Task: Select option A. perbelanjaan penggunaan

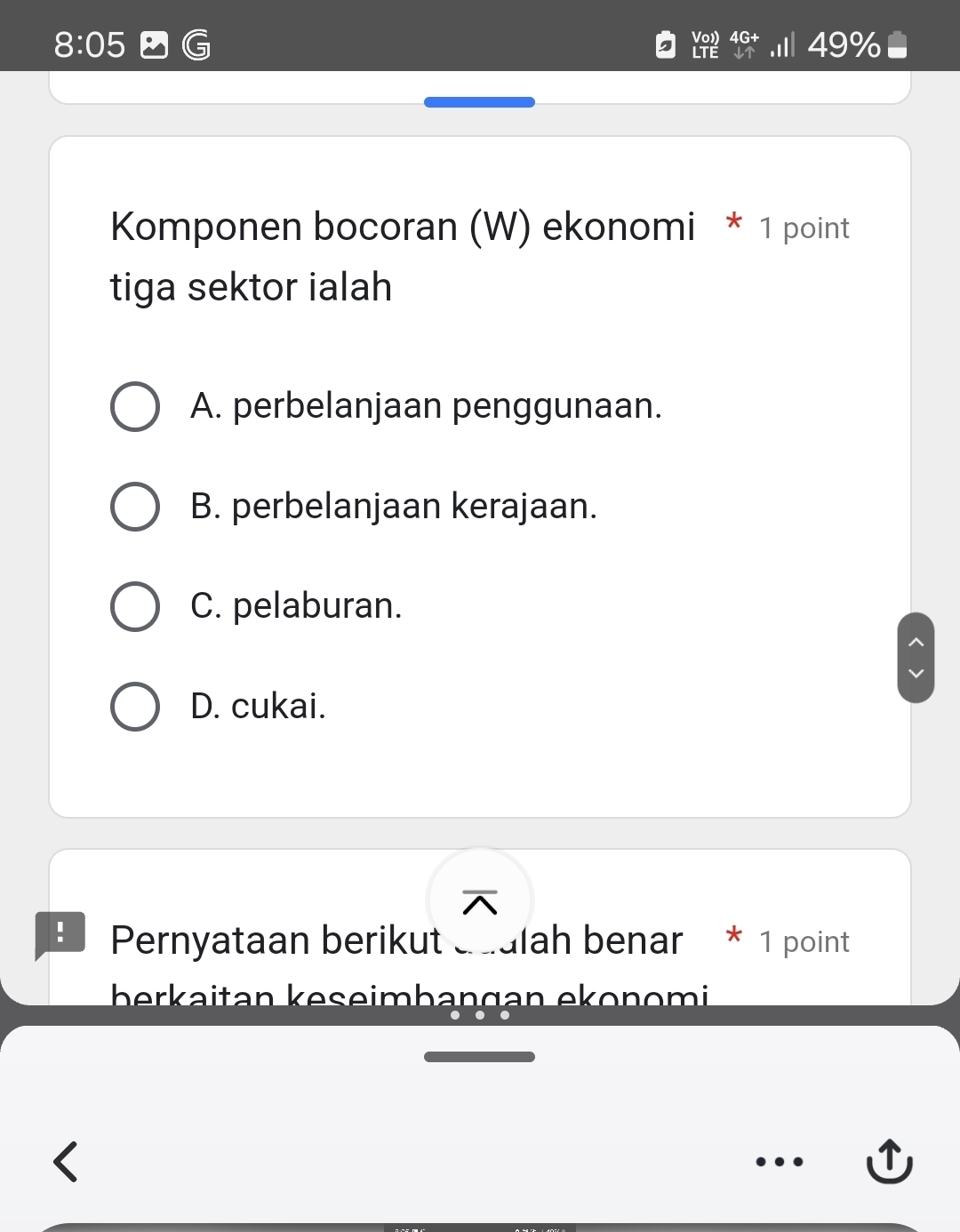Action: coord(135,407)
